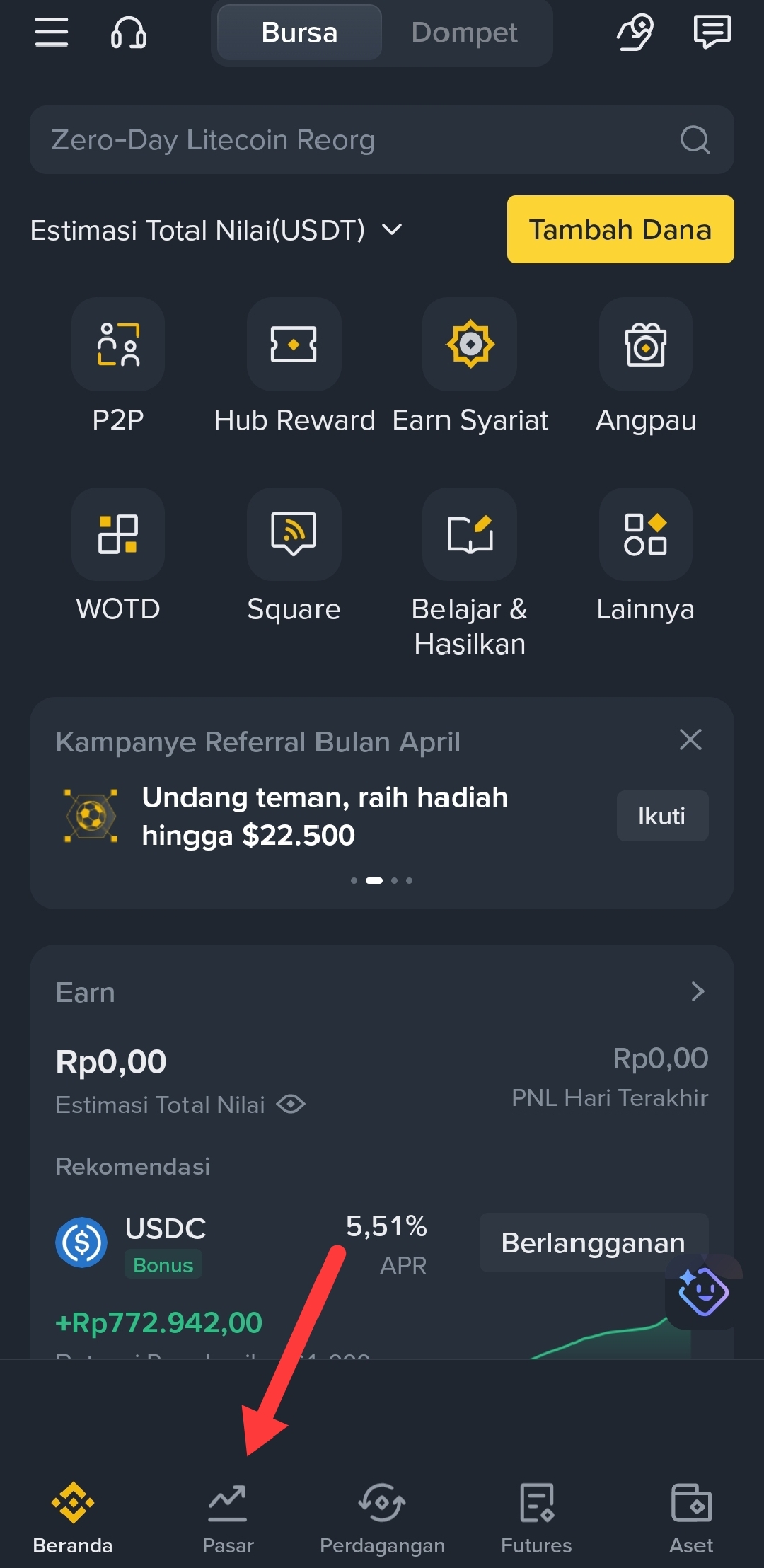Toggle Earn balance visibility eye

291,1104
